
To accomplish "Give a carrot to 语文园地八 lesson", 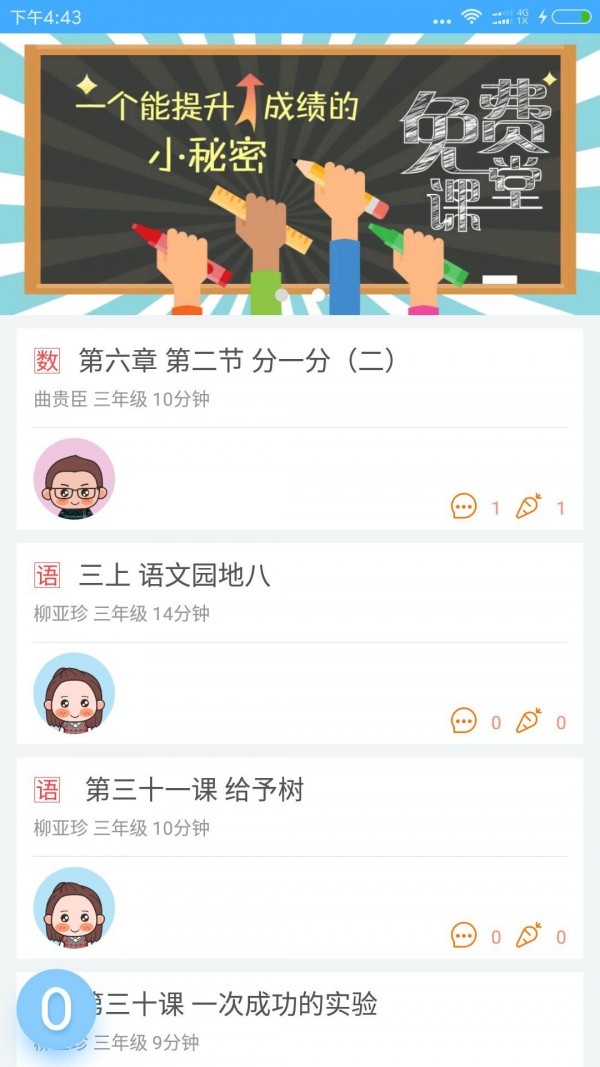I will [528, 721].
